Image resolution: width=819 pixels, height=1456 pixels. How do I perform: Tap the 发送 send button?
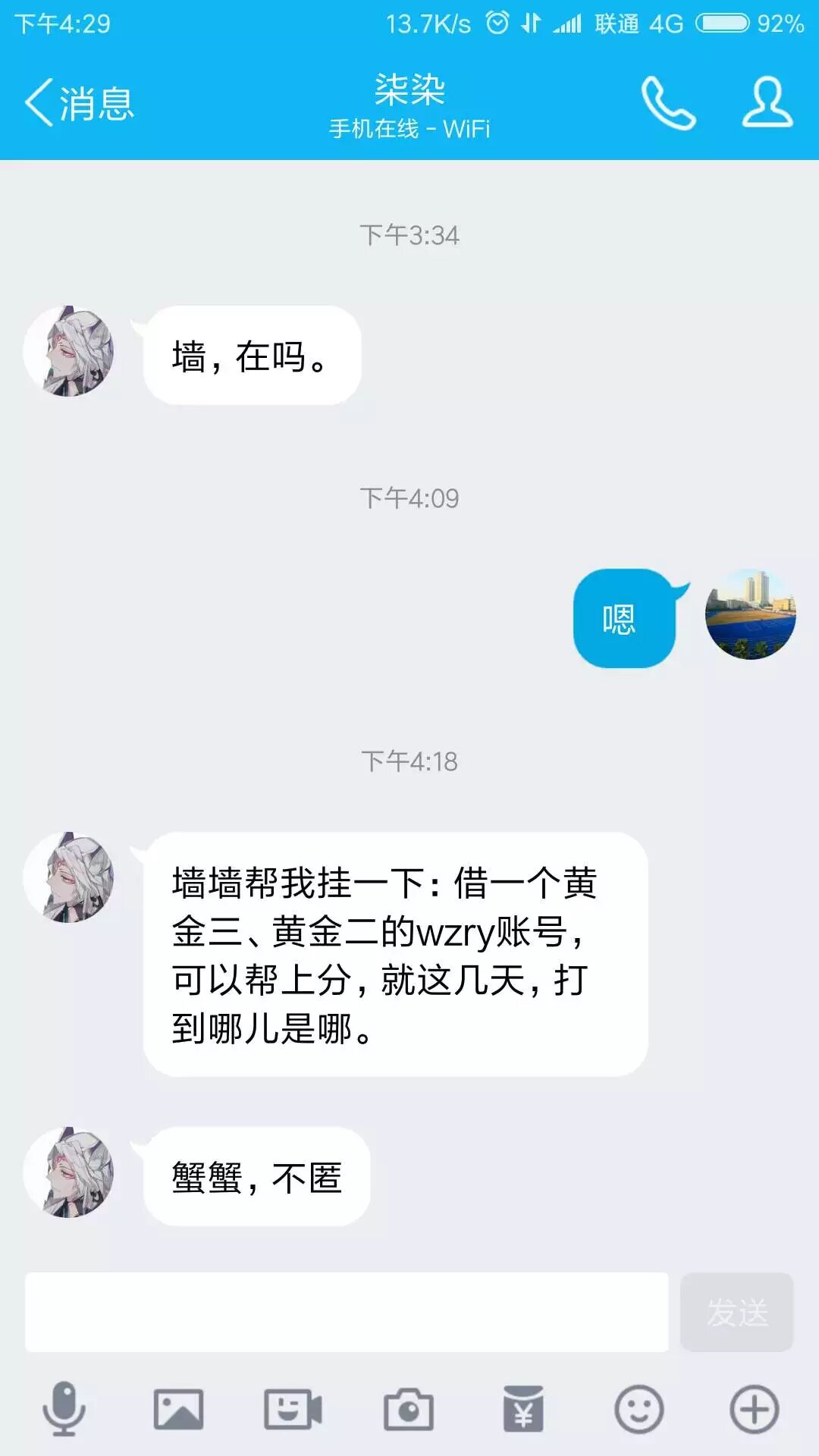click(736, 1312)
